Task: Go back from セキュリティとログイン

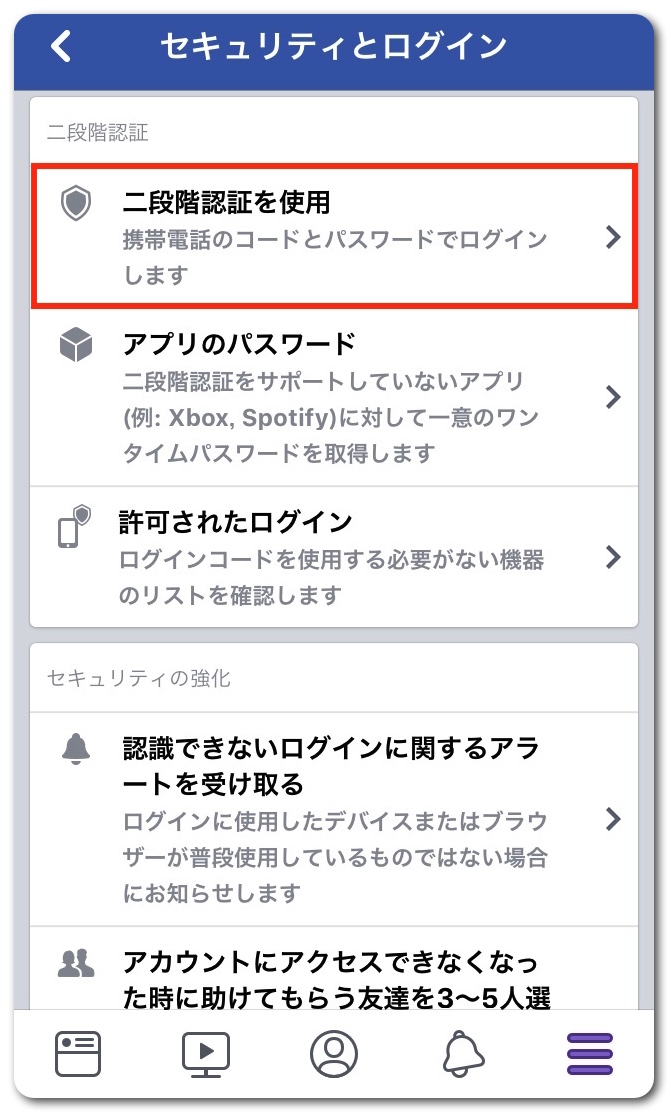Action: tap(62, 47)
